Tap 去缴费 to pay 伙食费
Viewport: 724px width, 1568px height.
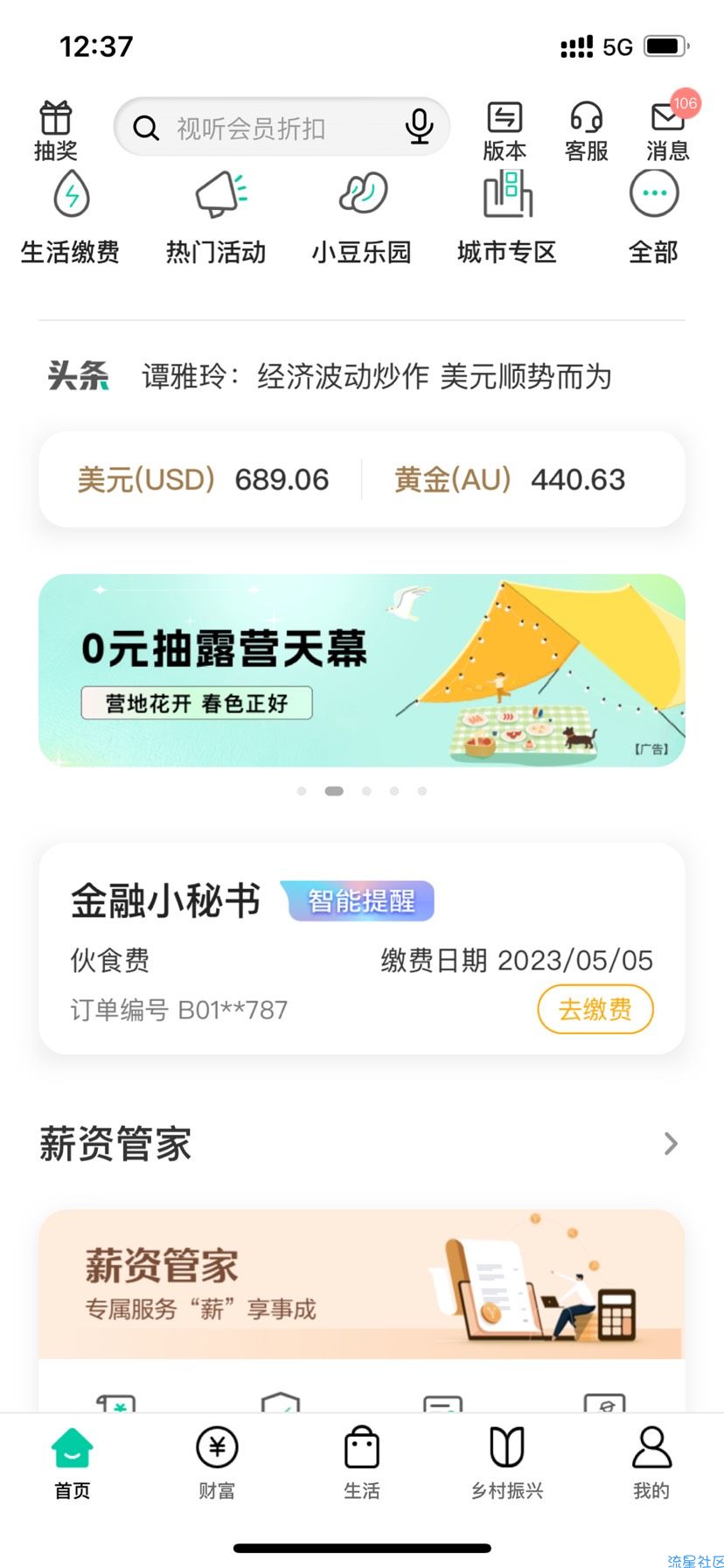point(595,1009)
